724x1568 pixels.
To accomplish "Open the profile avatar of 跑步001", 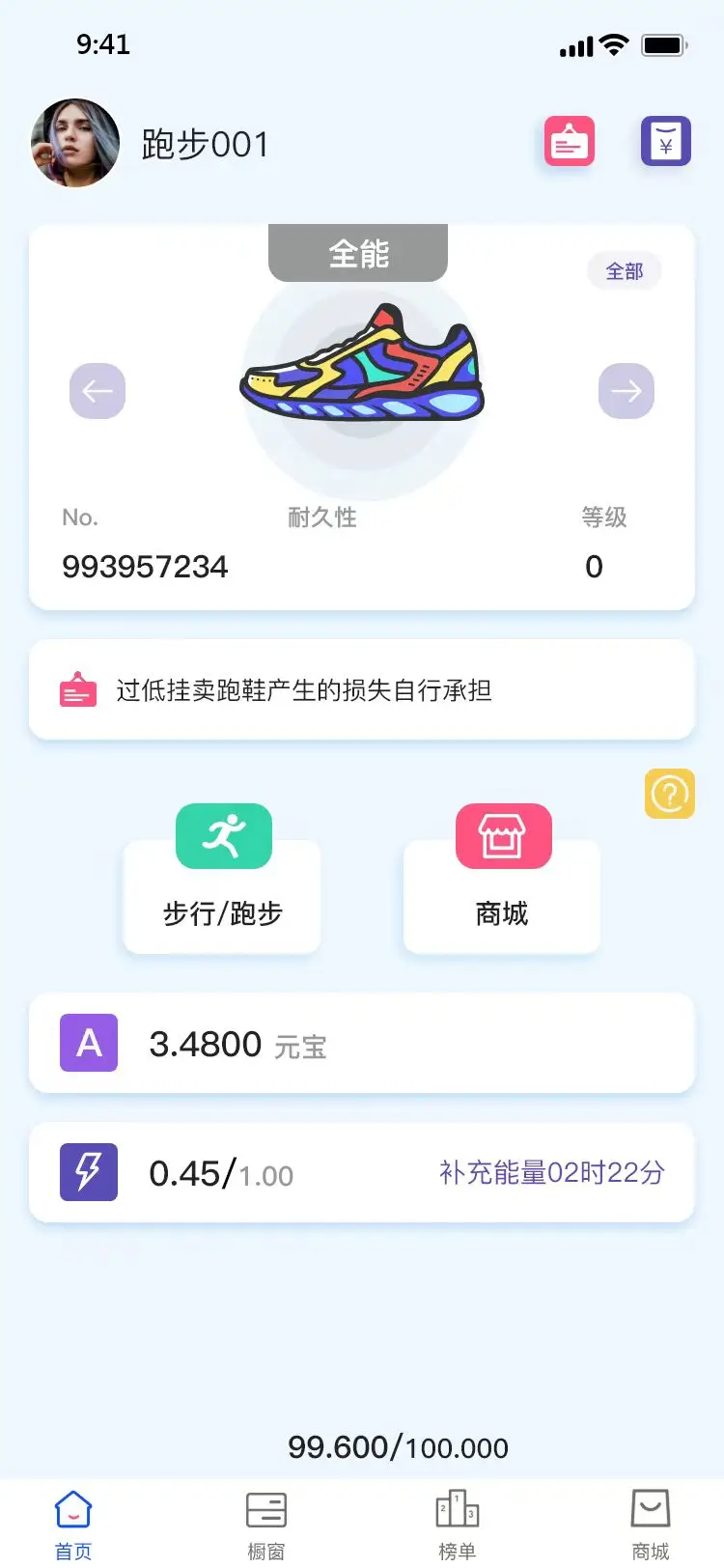I will [75, 143].
